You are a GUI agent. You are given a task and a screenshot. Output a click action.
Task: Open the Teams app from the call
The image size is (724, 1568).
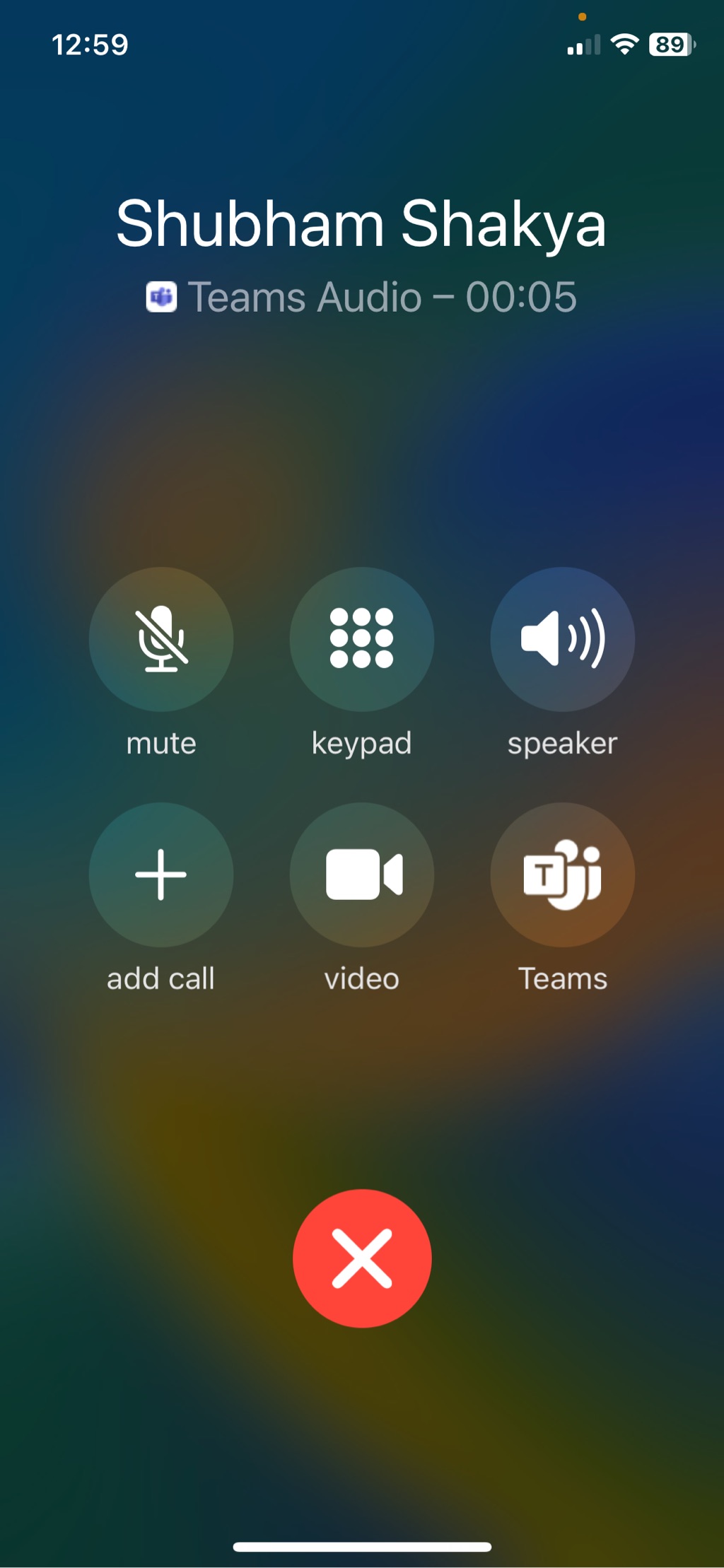point(563,874)
